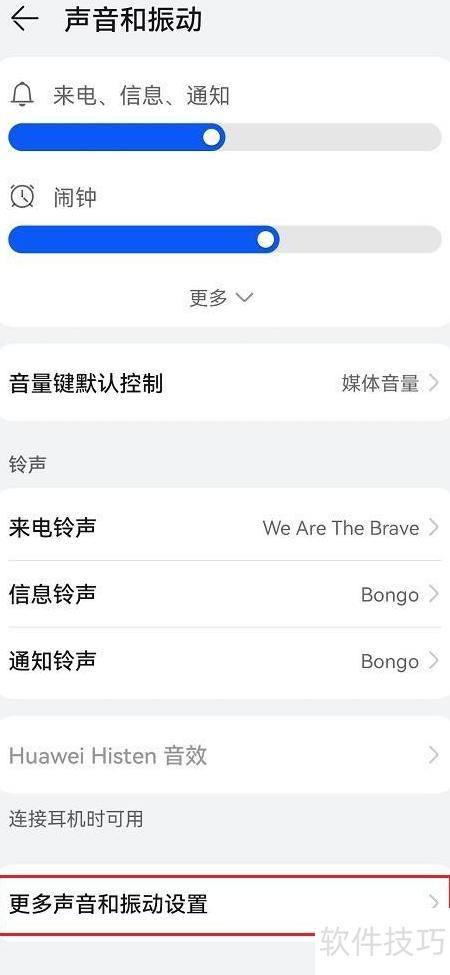Open 来电铃声 ringtone selection
The height and width of the screenshot is (975, 450).
coord(224,528)
